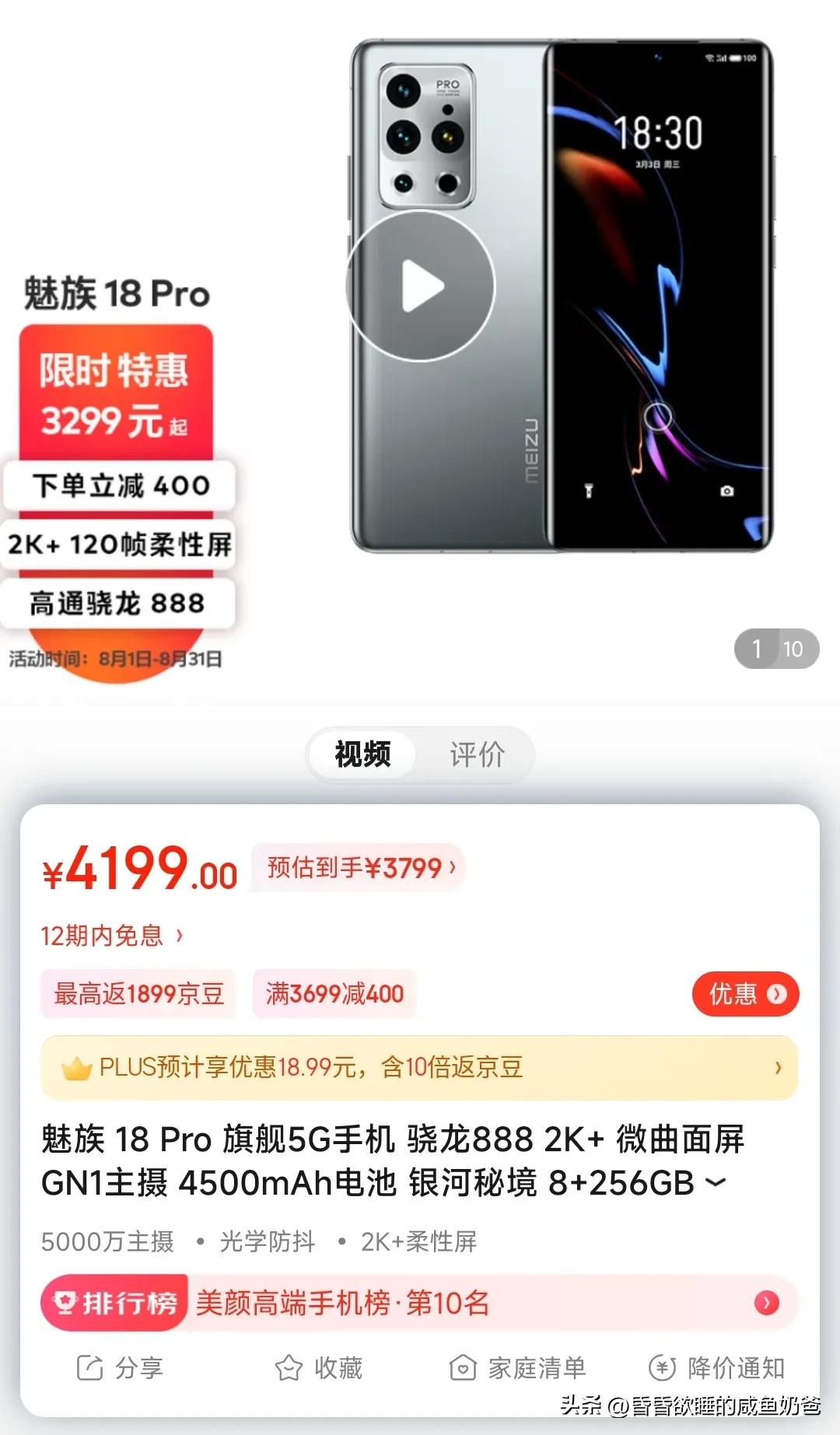This screenshot has height=1435, width=840.
Task: Tap the 最高返1899京豆 promotion tag
Action: tap(138, 993)
